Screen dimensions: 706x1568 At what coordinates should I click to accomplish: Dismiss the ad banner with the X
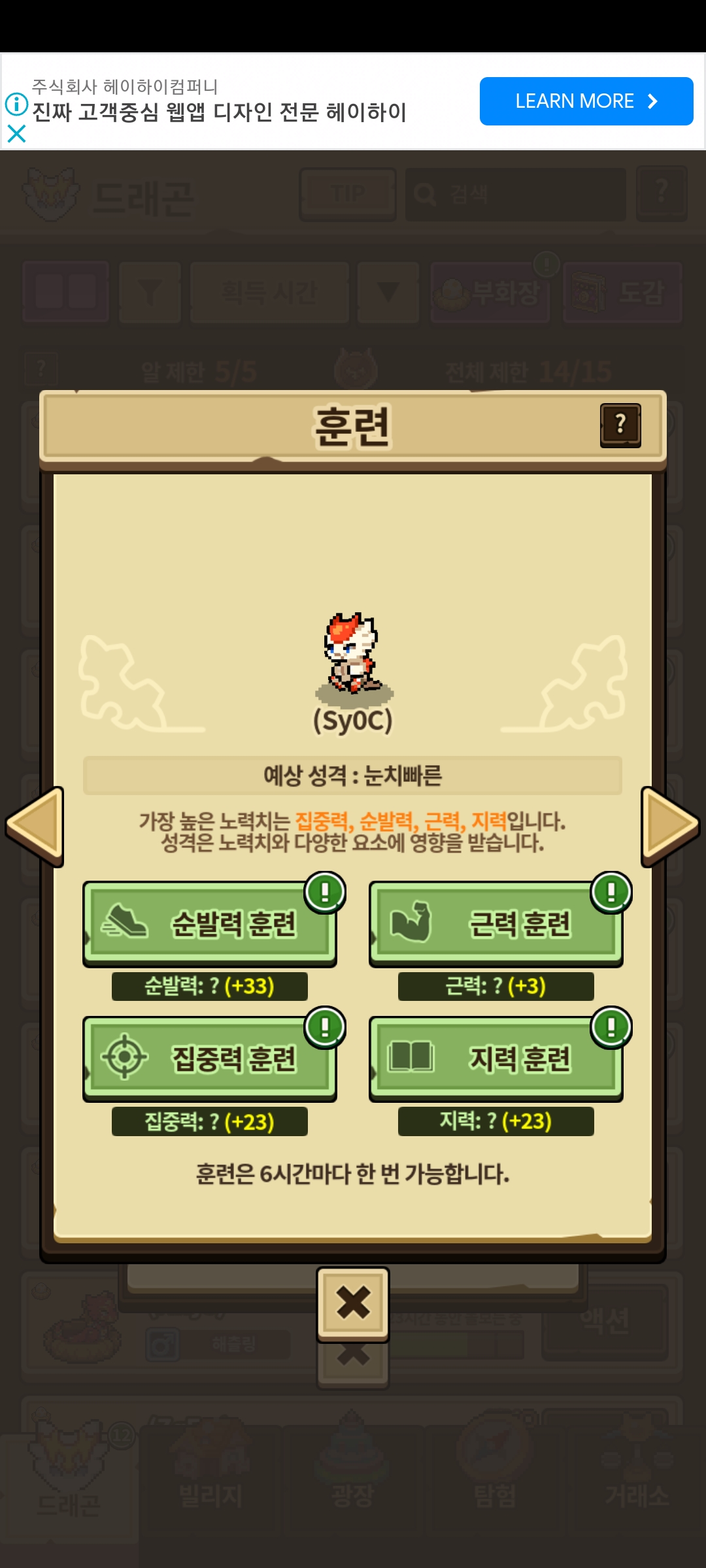16,134
